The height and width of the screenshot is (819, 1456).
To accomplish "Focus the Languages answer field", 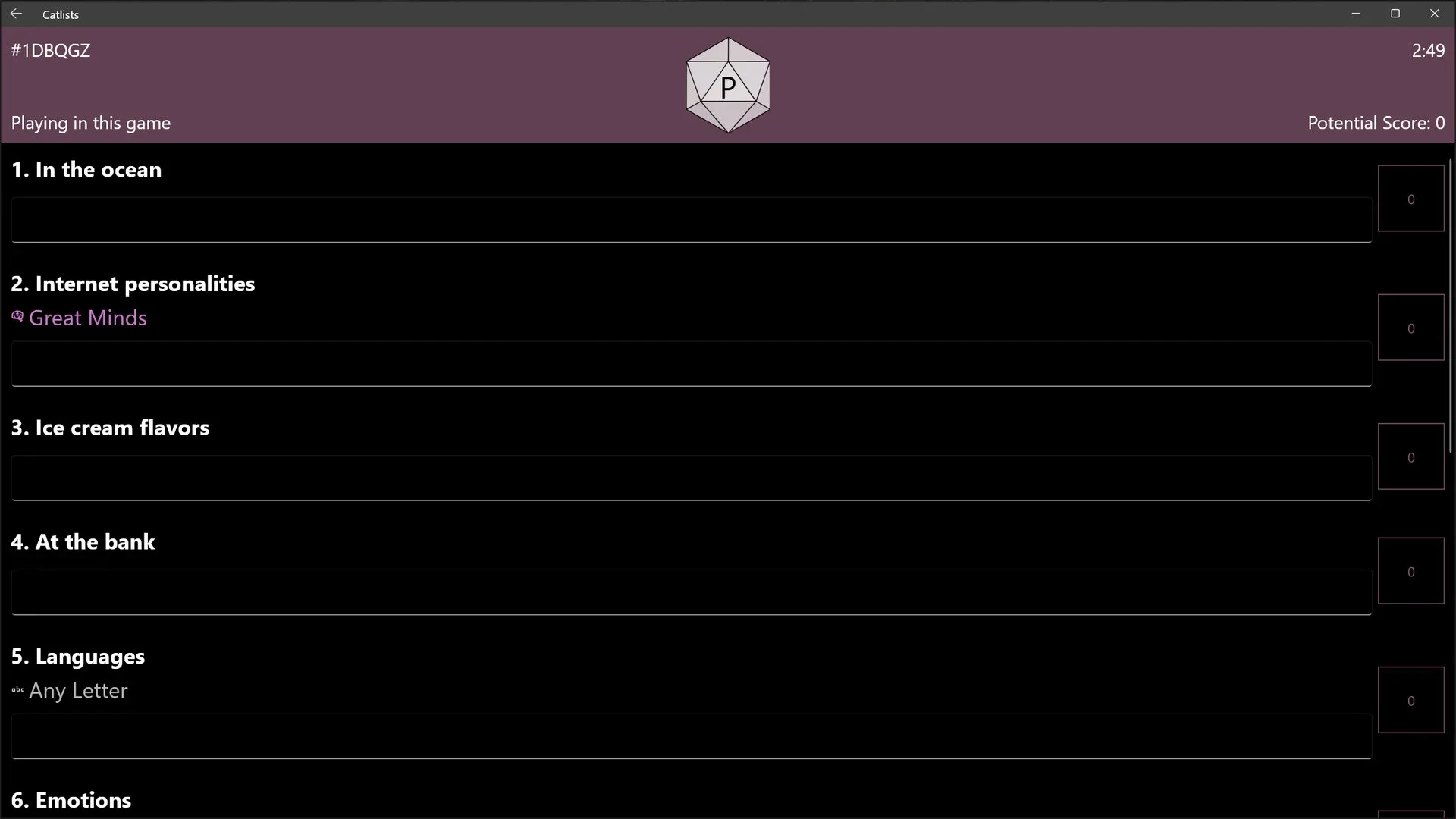I will tap(691, 736).
